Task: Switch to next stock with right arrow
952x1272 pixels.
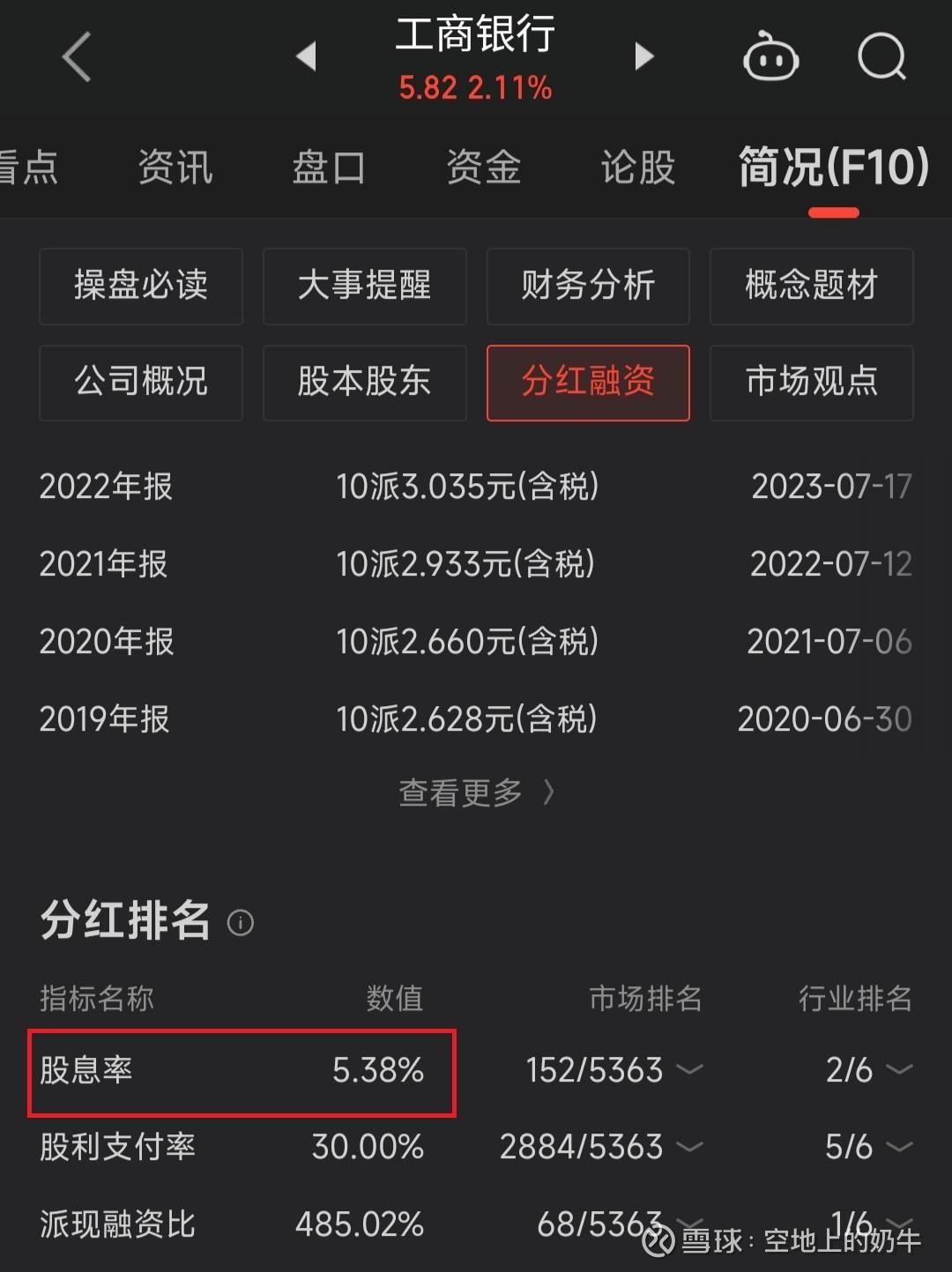Action: pyautogui.click(x=644, y=57)
